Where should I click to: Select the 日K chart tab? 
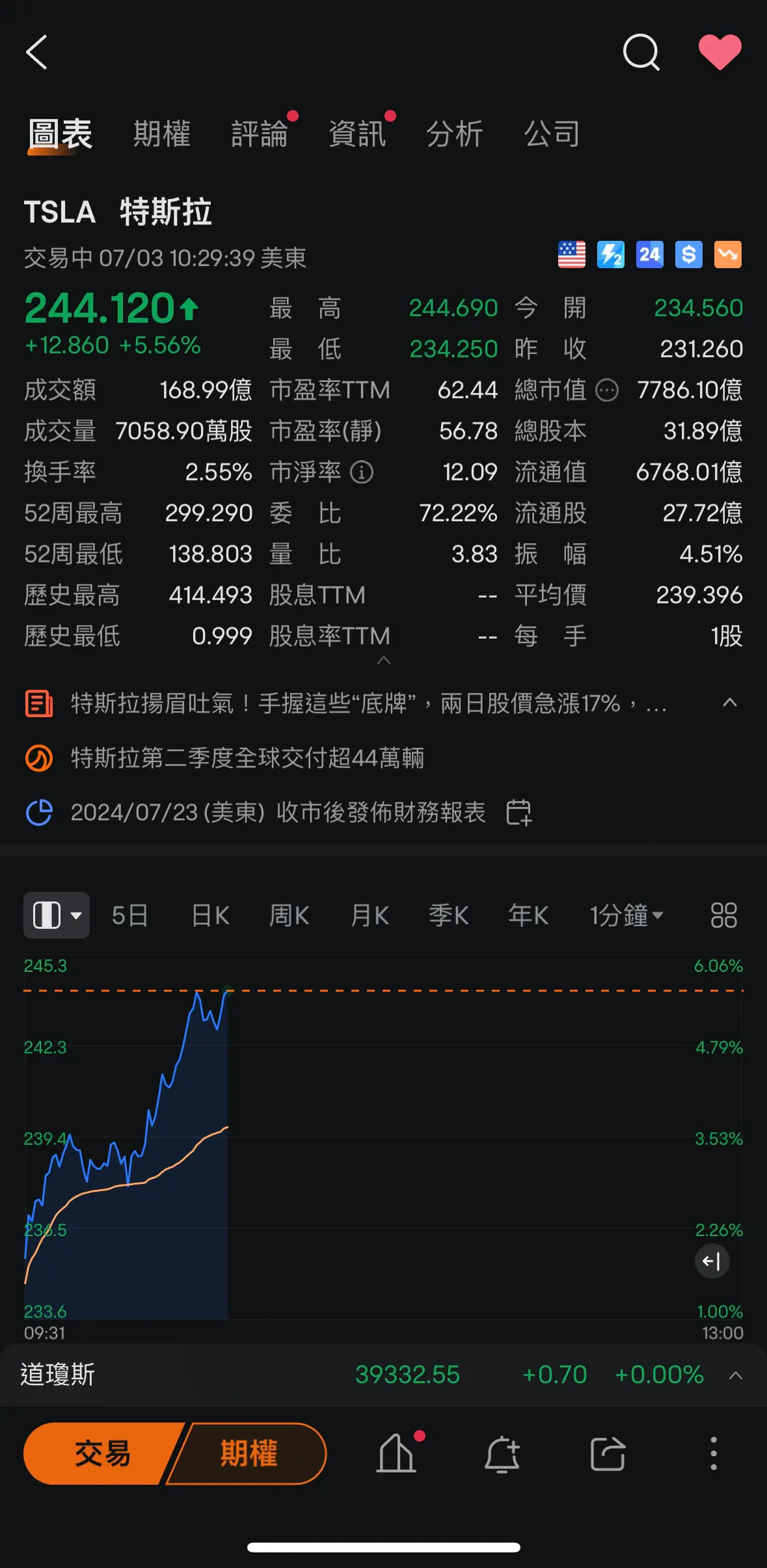click(209, 915)
